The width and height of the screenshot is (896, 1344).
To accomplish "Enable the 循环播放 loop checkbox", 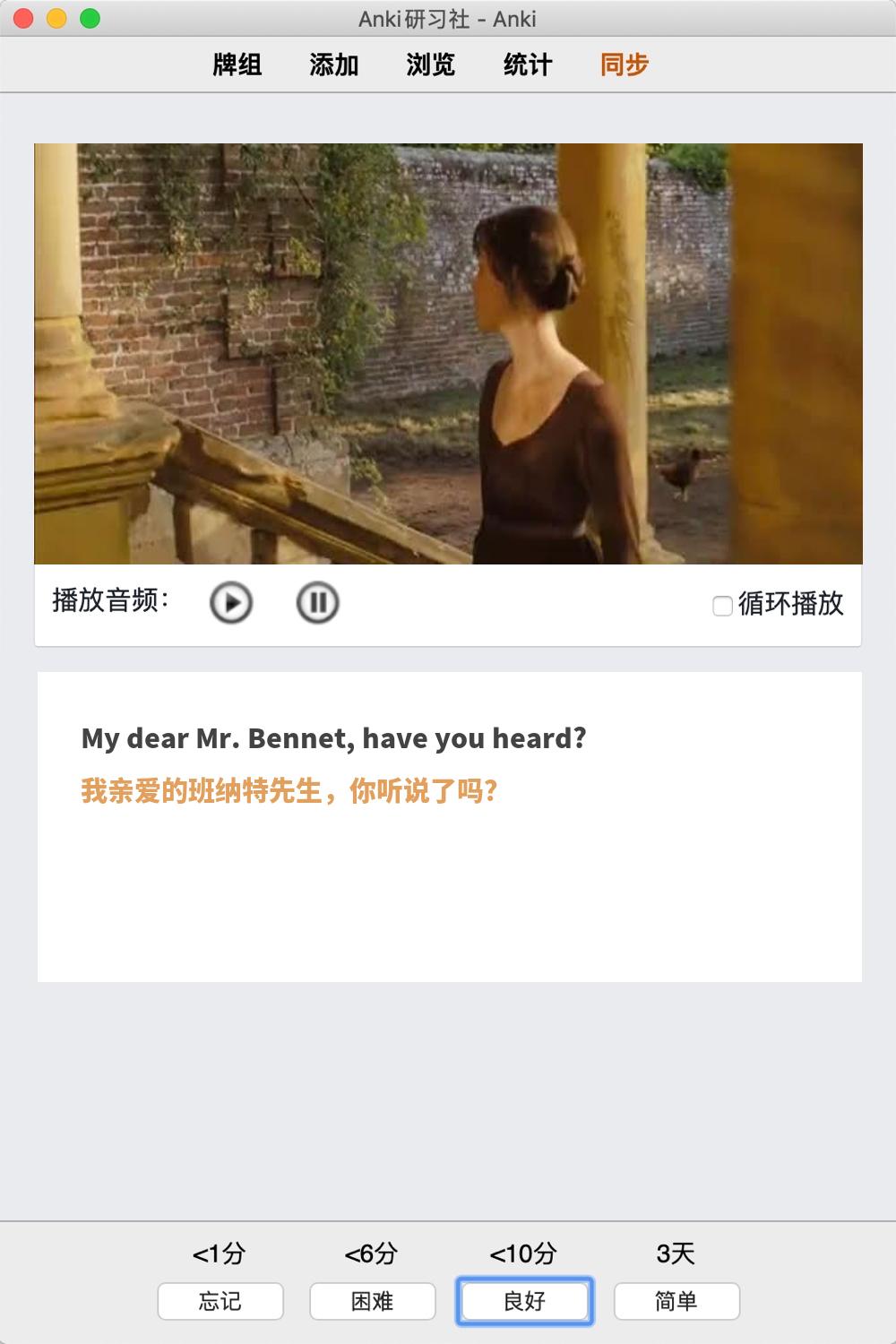I will click(722, 606).
